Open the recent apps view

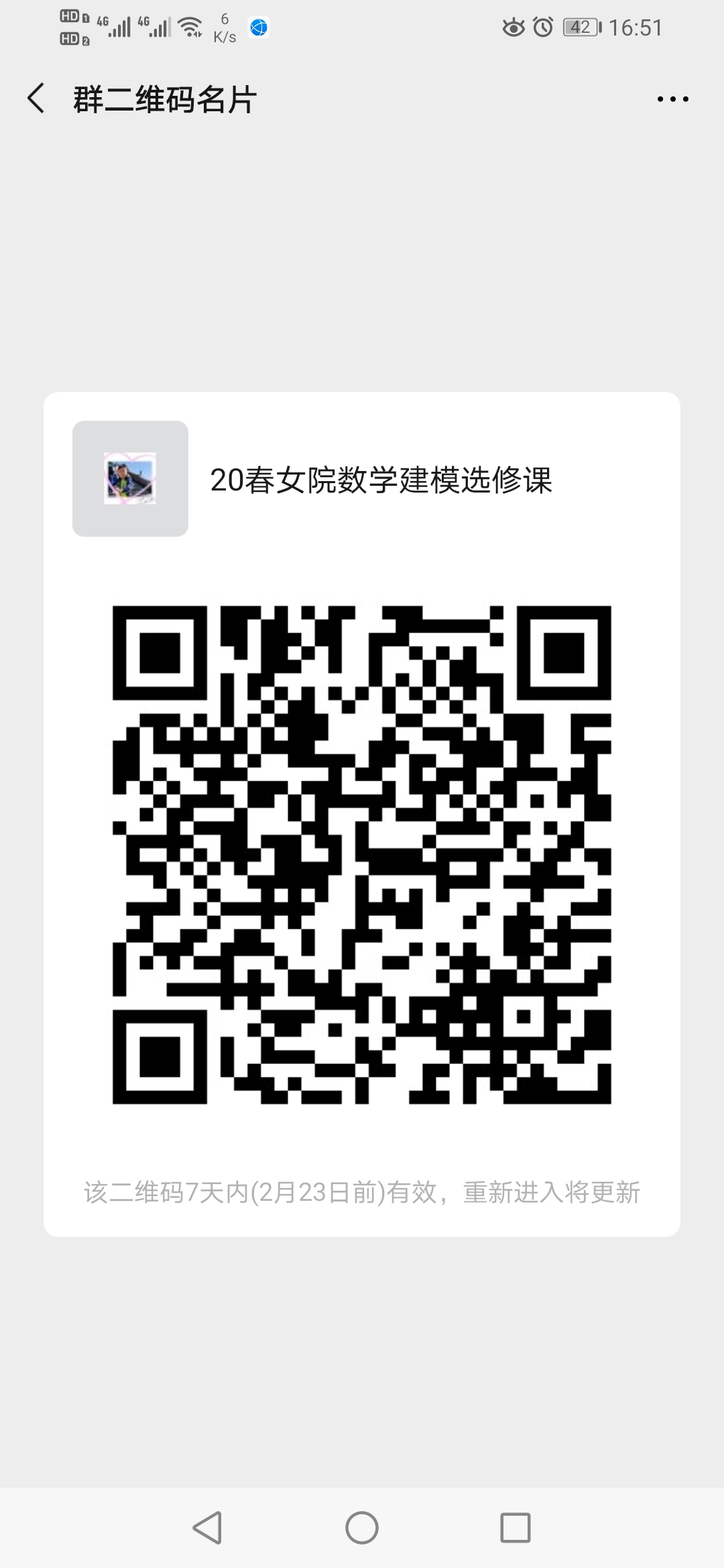(516, 1528)
